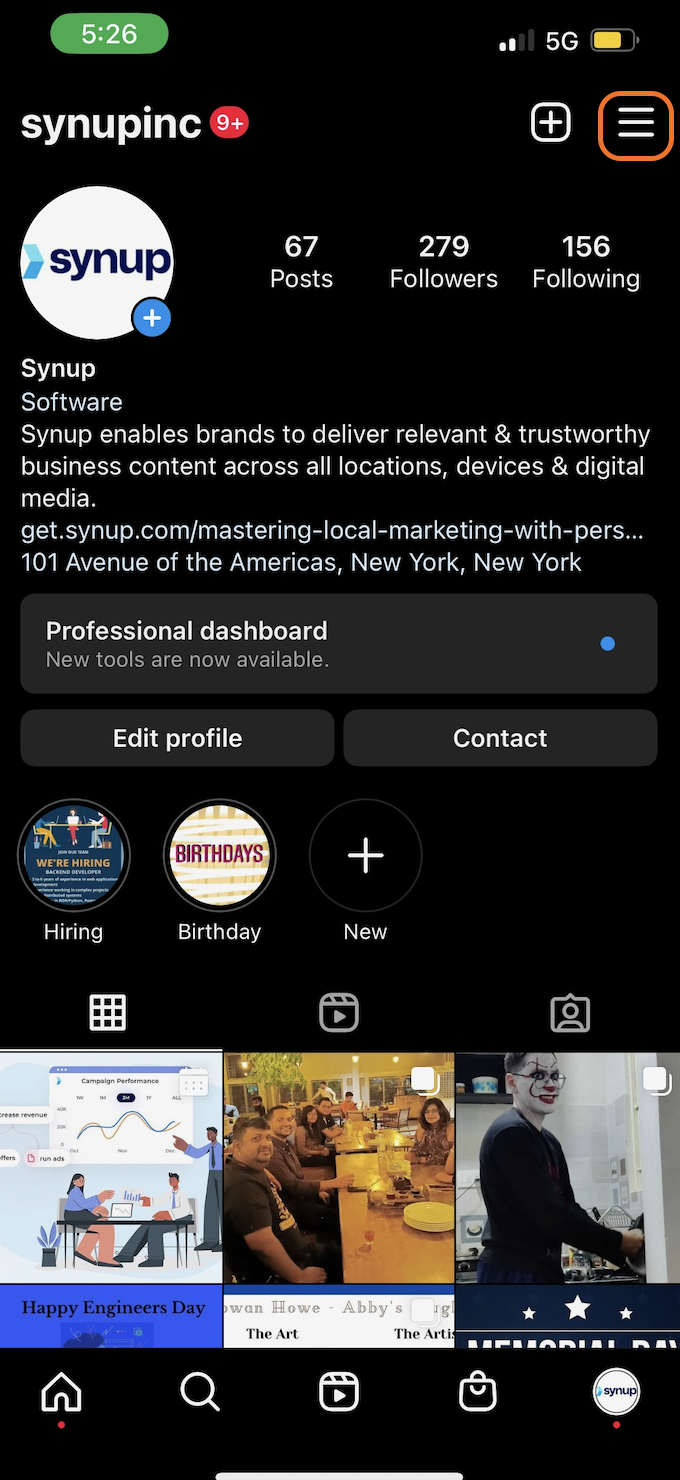Viewport: 680px width, 1480px height.
Task: Open the Campaign Performance post
Action: tap(111, 1166)
